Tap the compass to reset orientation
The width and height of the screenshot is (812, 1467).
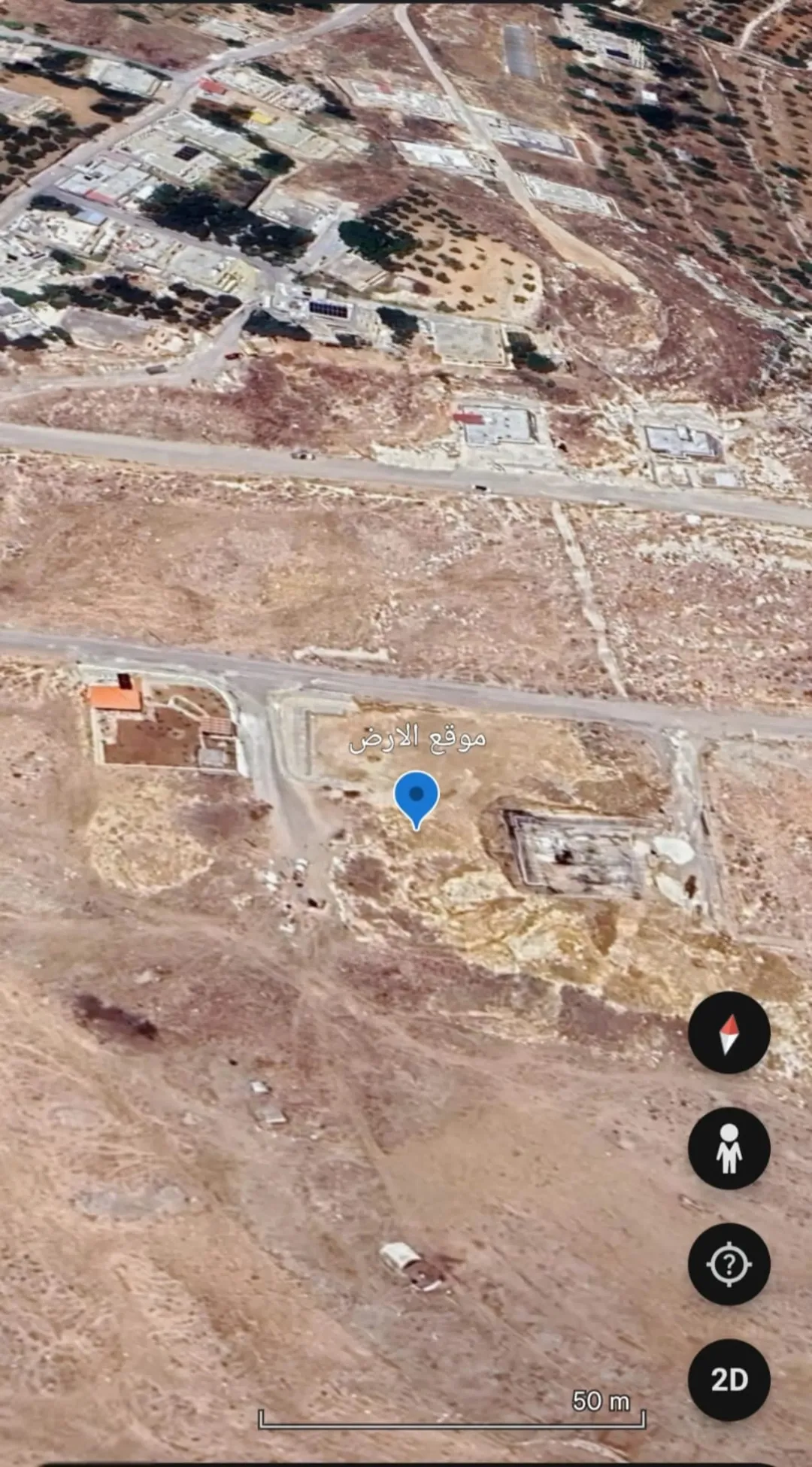729,1032
